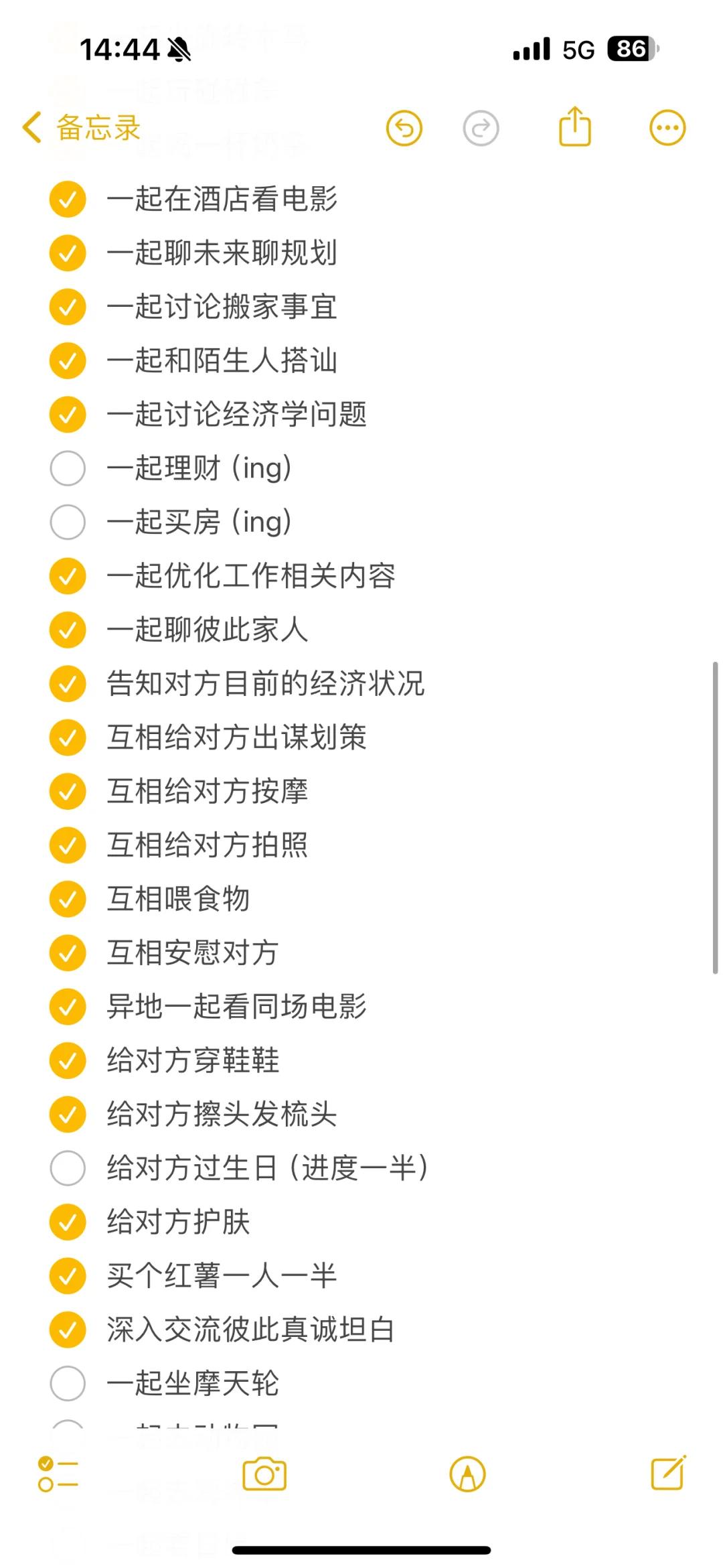Uncheck 异地一起看同场电影
The image size is (723, 1568).
[68, 1007]
